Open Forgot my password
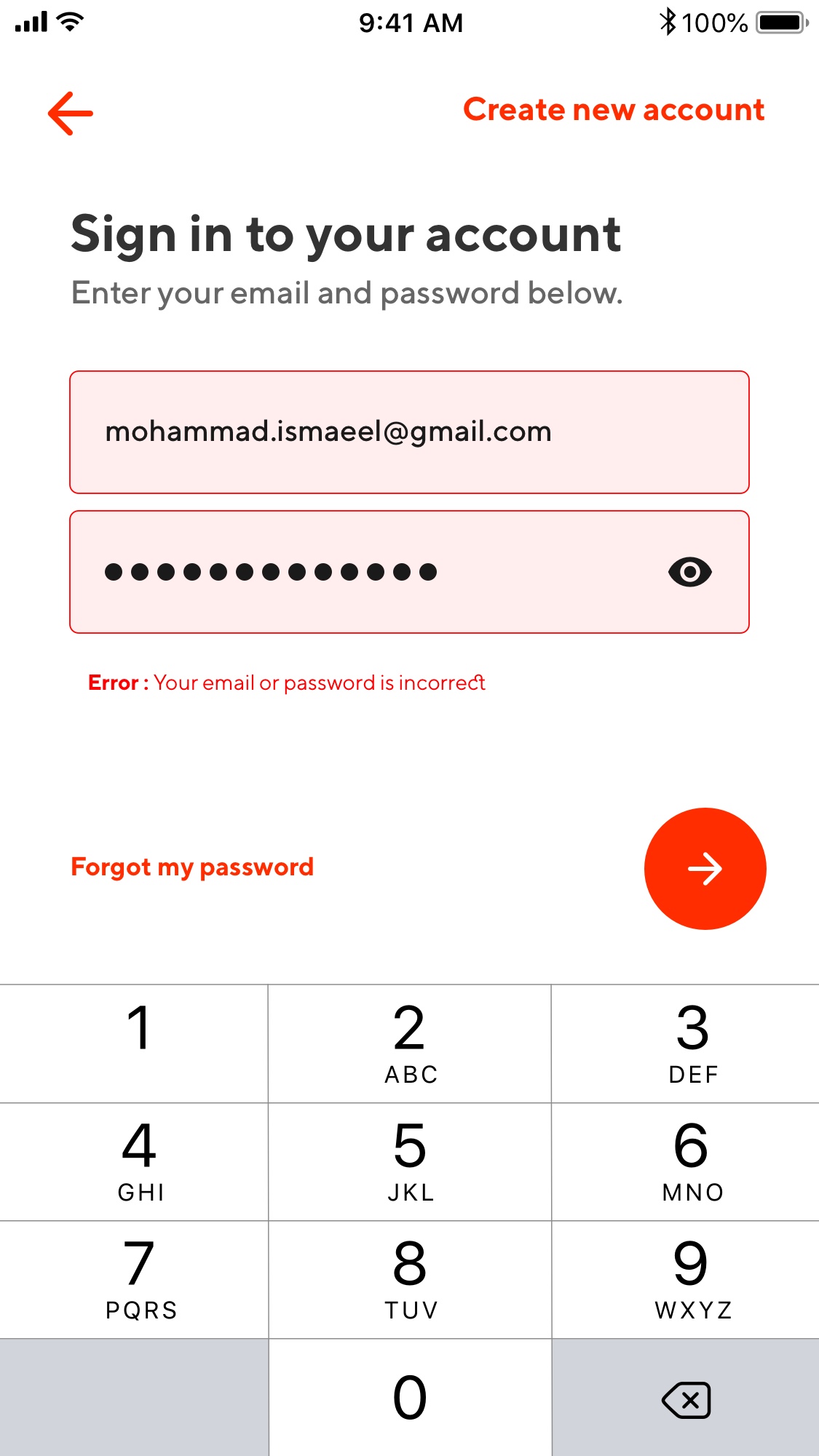Screen dimensions: 819x1456 (x=192, y=867)
